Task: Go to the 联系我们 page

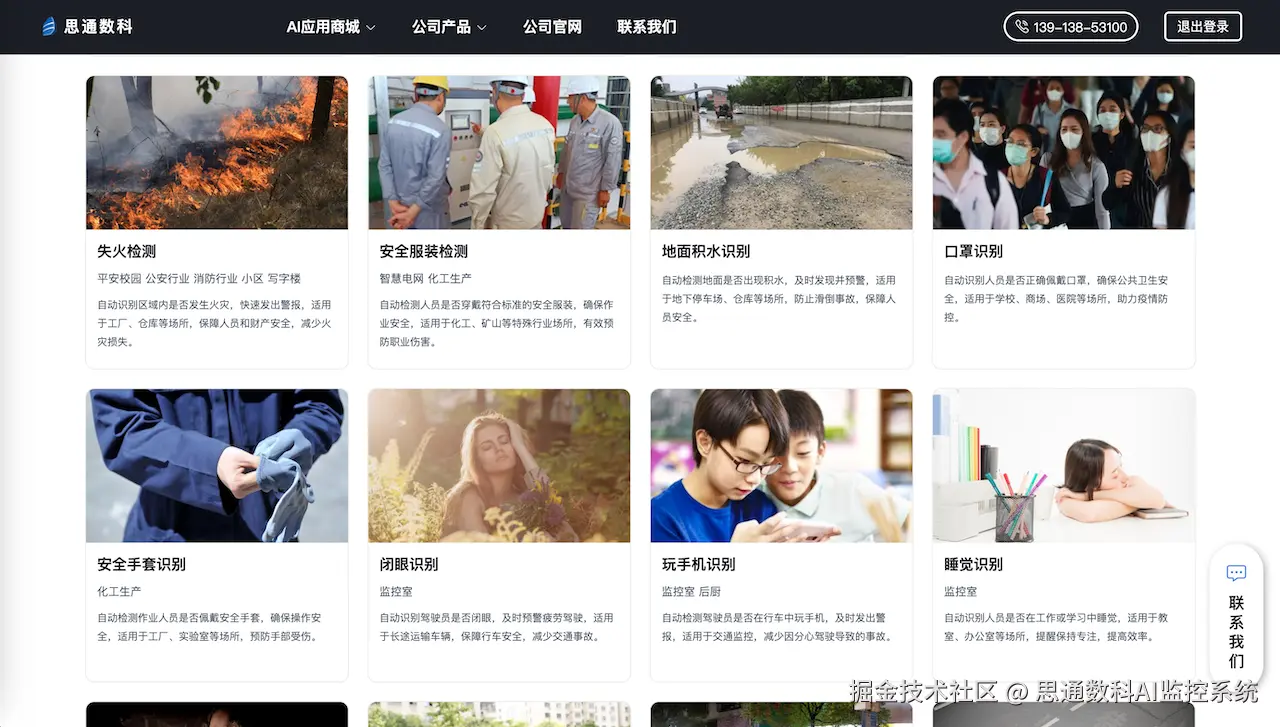Action: click(646, 27)
